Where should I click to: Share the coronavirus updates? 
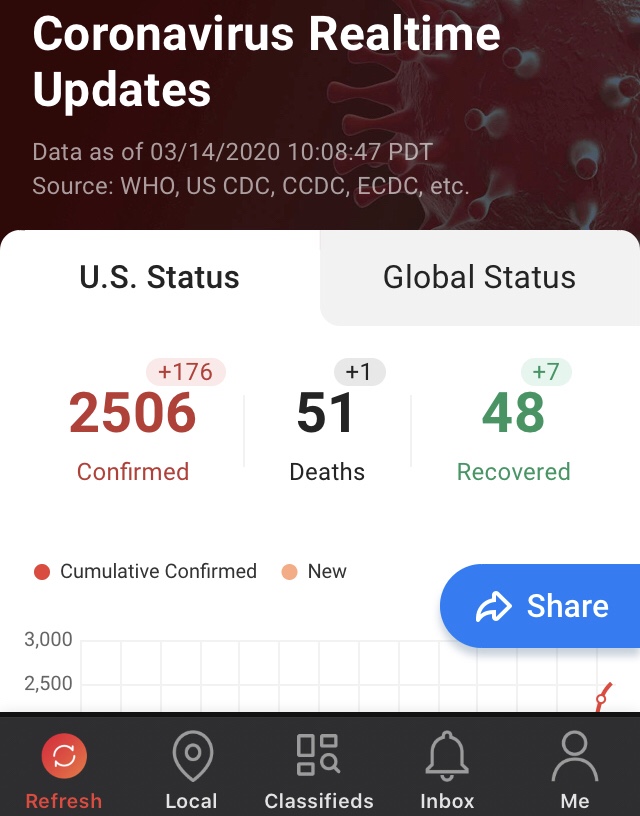(x=543, y=606)
